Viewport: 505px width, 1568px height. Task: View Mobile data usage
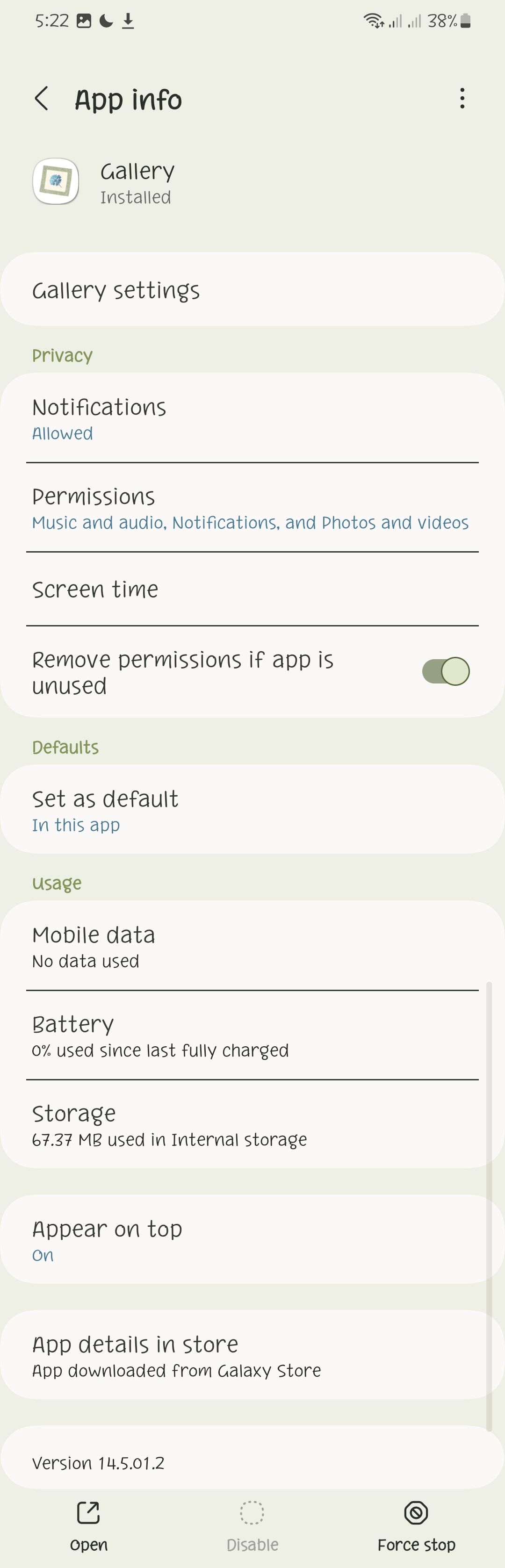[252, 946]
